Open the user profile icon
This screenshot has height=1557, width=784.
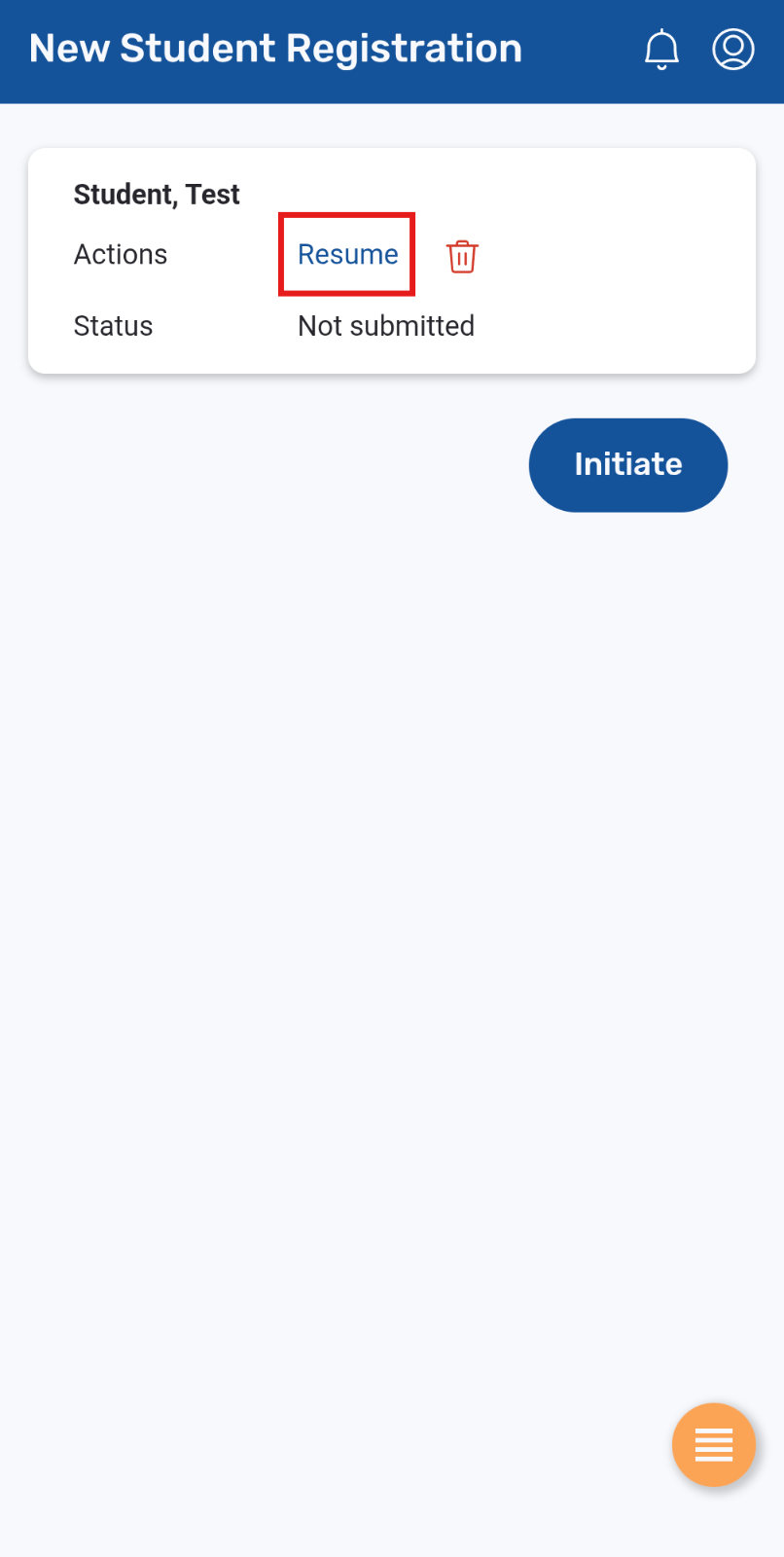[x=732, y=50]
